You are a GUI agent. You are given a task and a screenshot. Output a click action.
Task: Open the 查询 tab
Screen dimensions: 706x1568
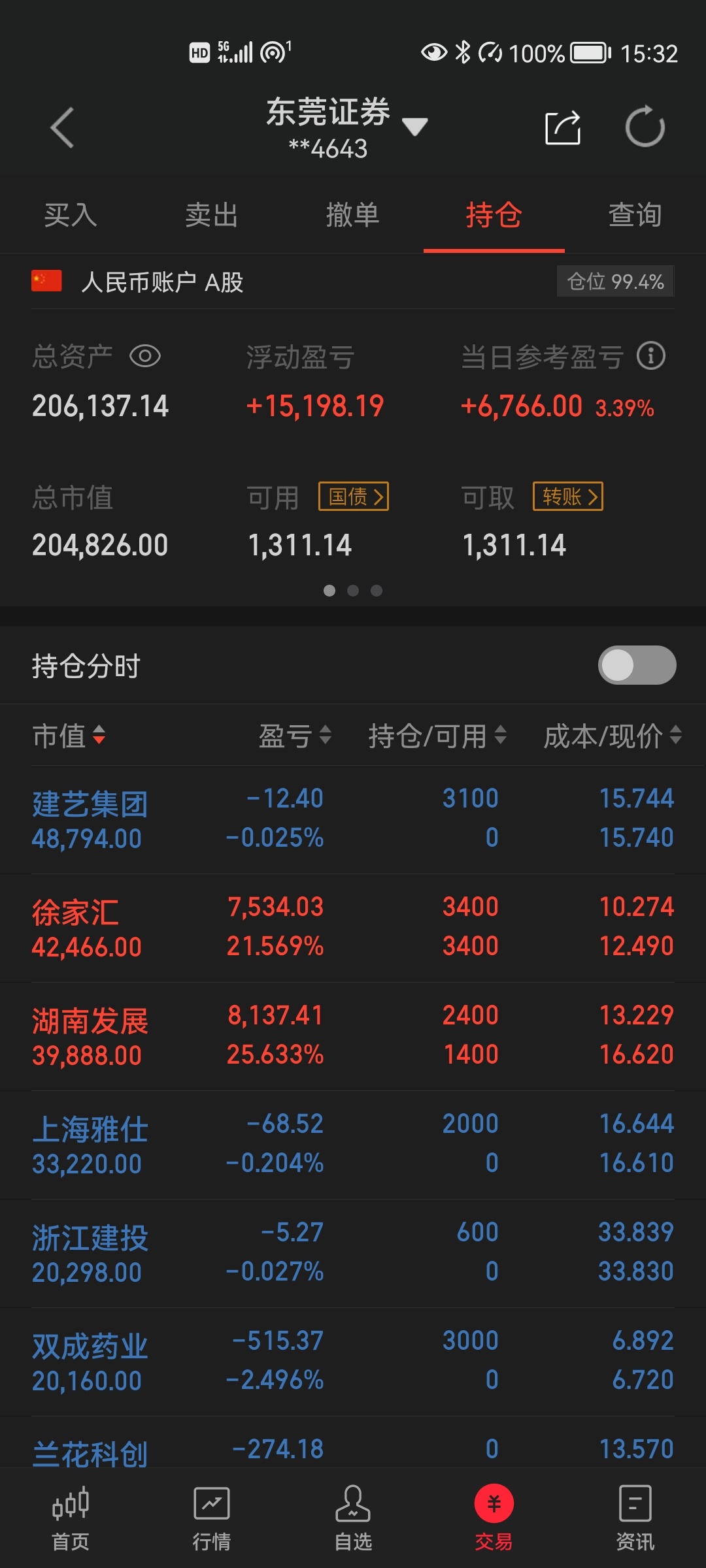pos(635,215)
